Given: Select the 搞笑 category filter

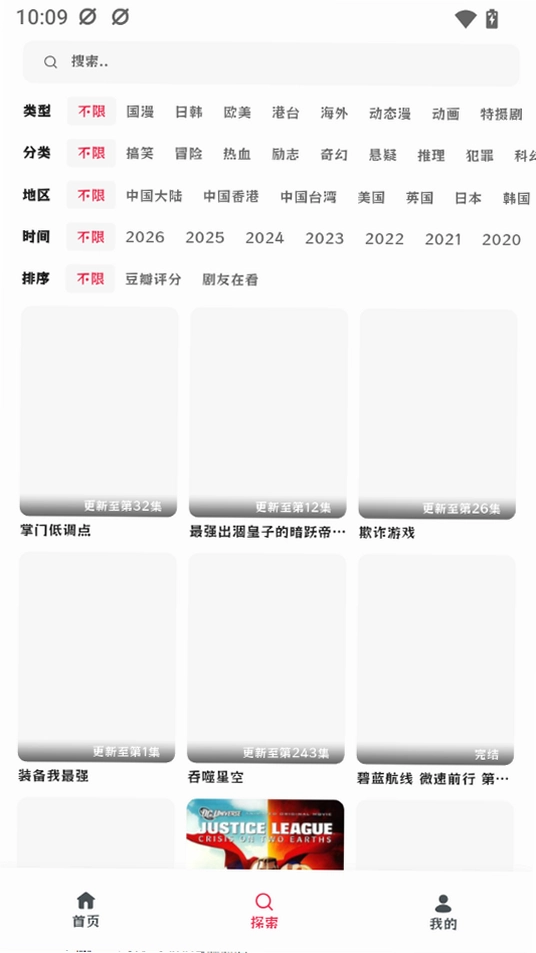Looking at the screenshot, I should (140, 154).
